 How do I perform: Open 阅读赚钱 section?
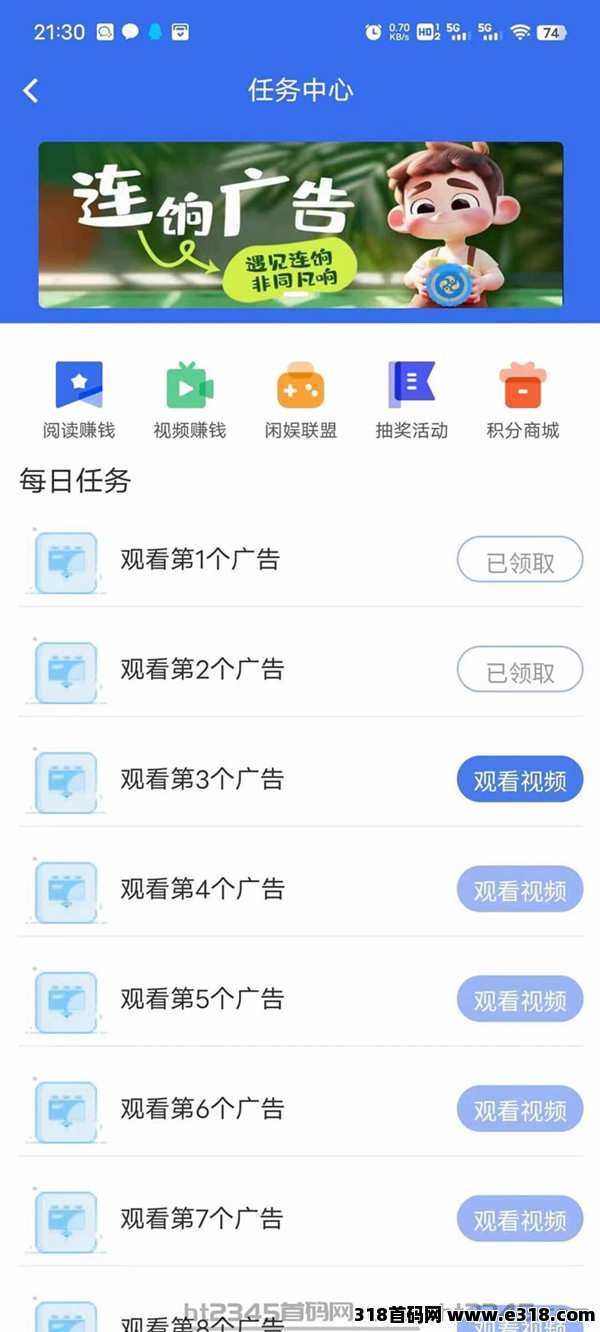coord(79,400)
